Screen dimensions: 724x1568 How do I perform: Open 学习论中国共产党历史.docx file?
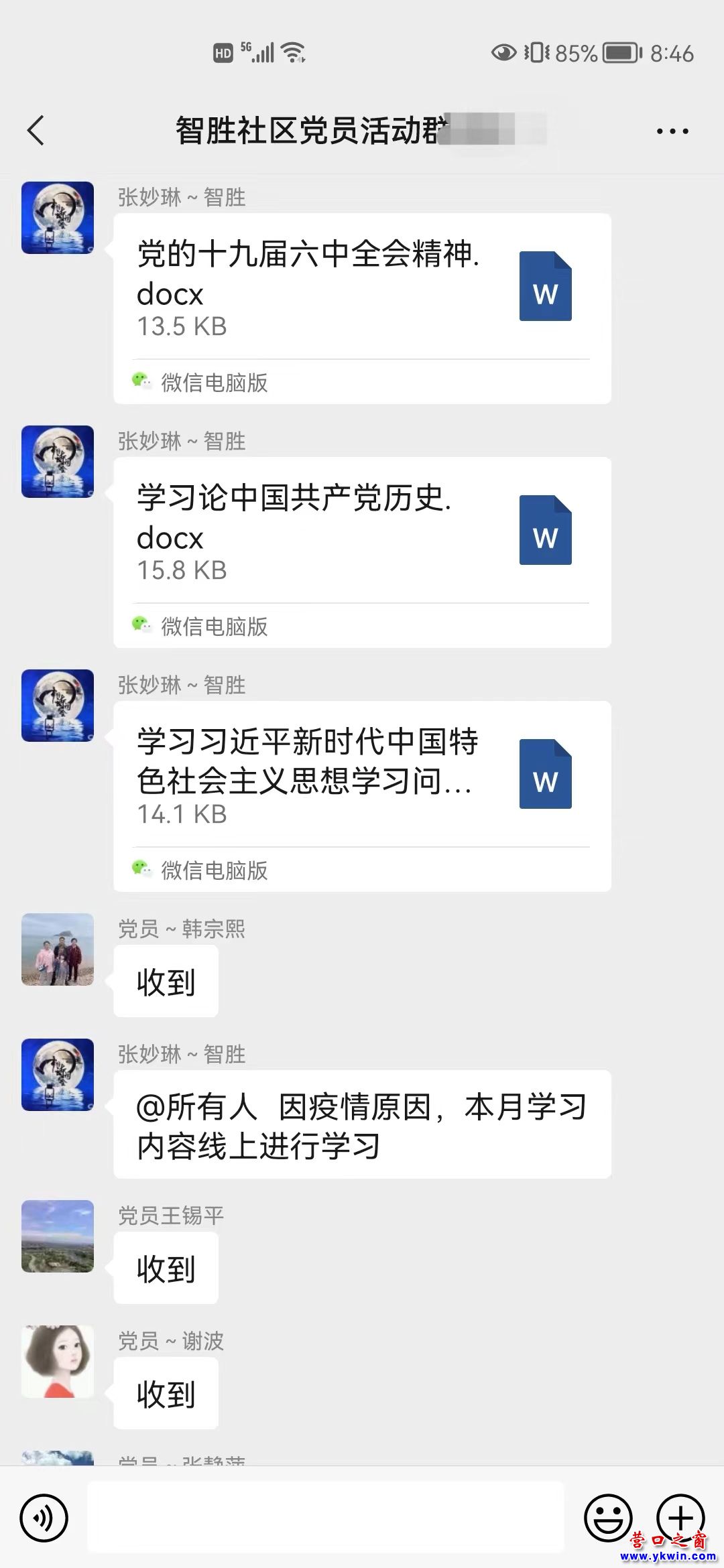(362, 532)
